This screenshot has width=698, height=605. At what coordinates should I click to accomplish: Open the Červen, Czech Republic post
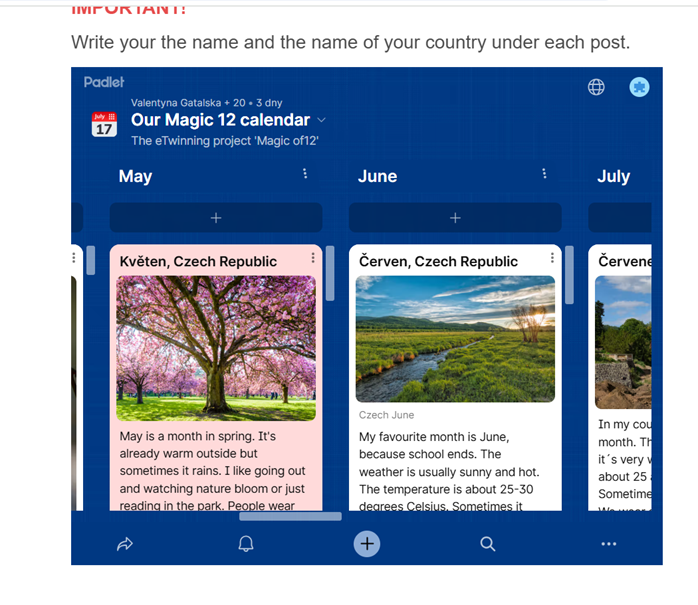pyautogui.click(x=439, y=261)
